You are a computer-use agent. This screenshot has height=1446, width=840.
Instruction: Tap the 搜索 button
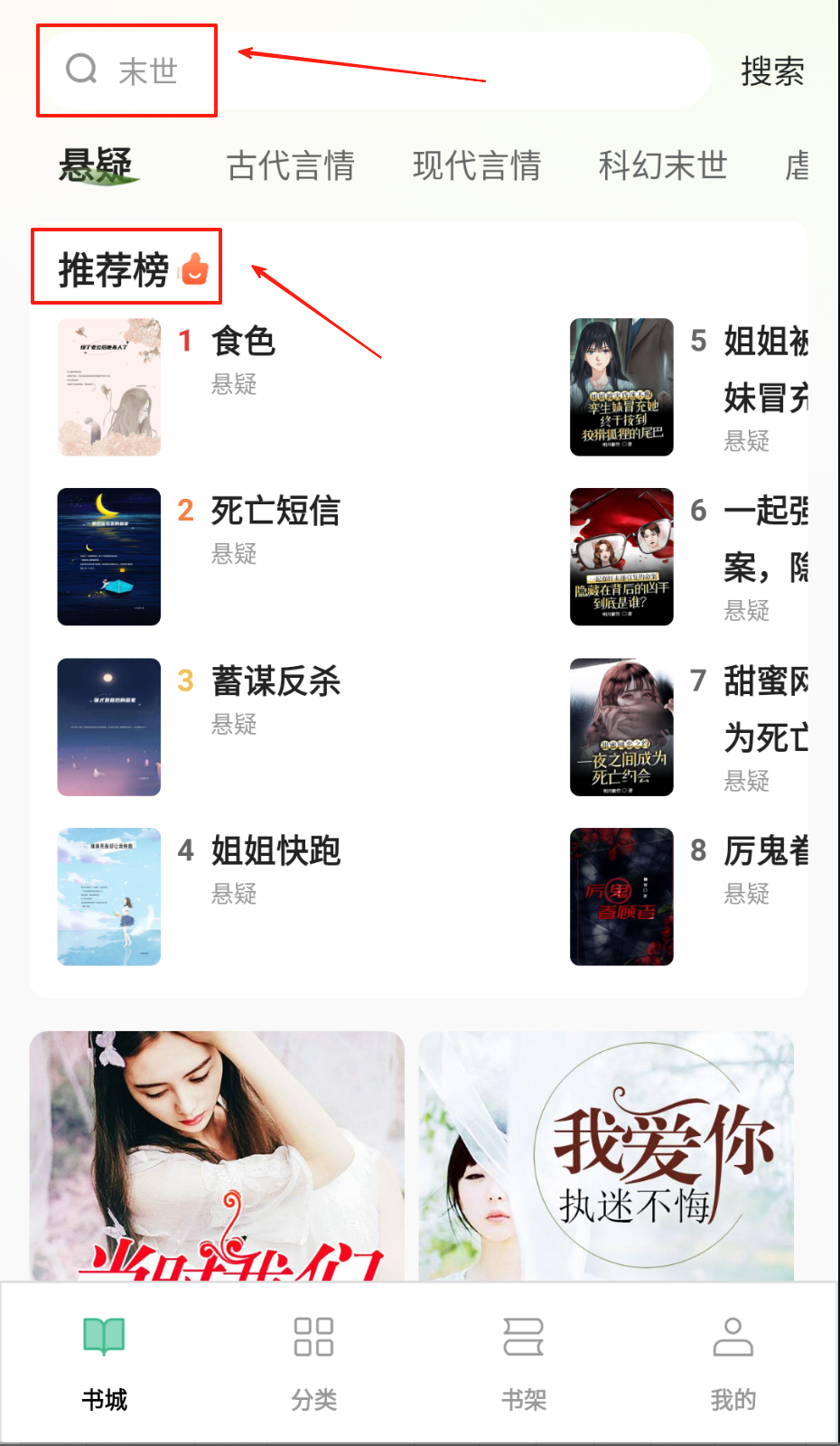[x=772, y=71]
